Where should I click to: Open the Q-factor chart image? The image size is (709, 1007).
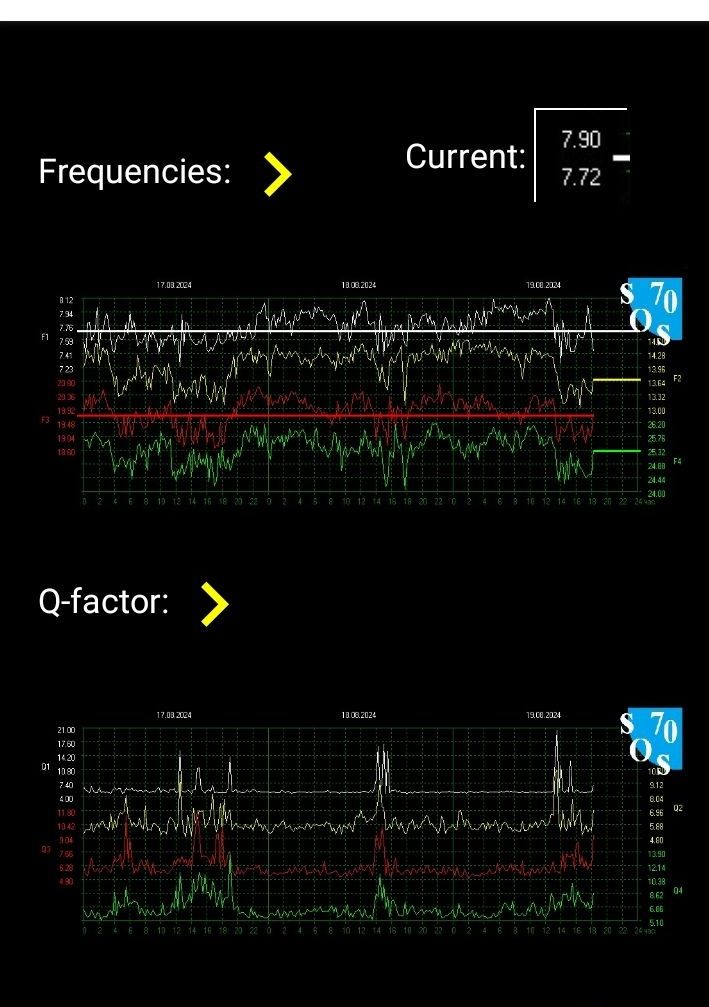coord(360,820)
